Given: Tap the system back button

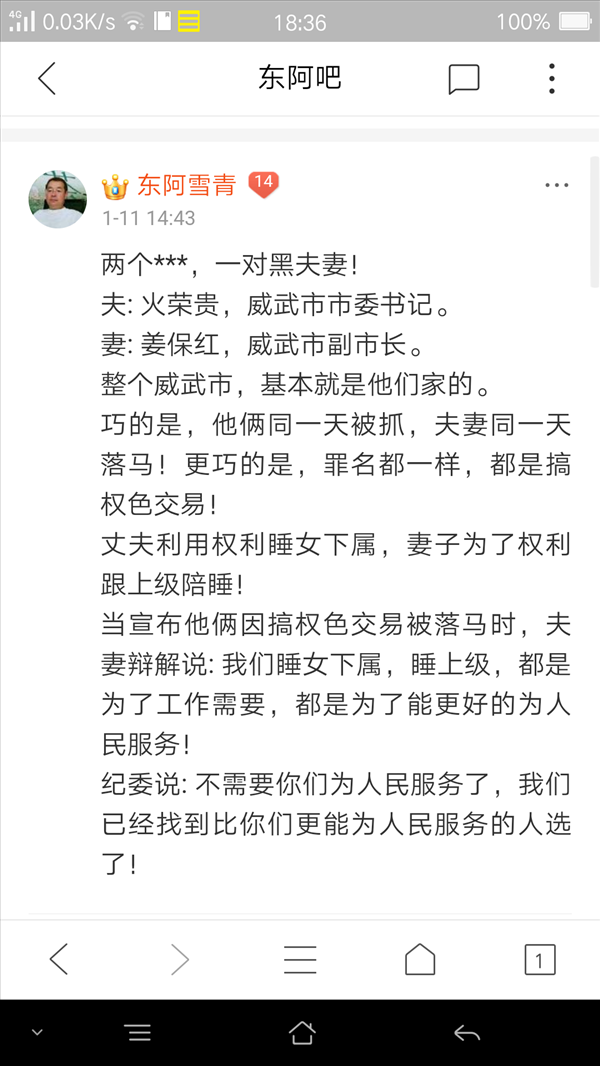Looking at the screenshot, I should pos(467,1033).
